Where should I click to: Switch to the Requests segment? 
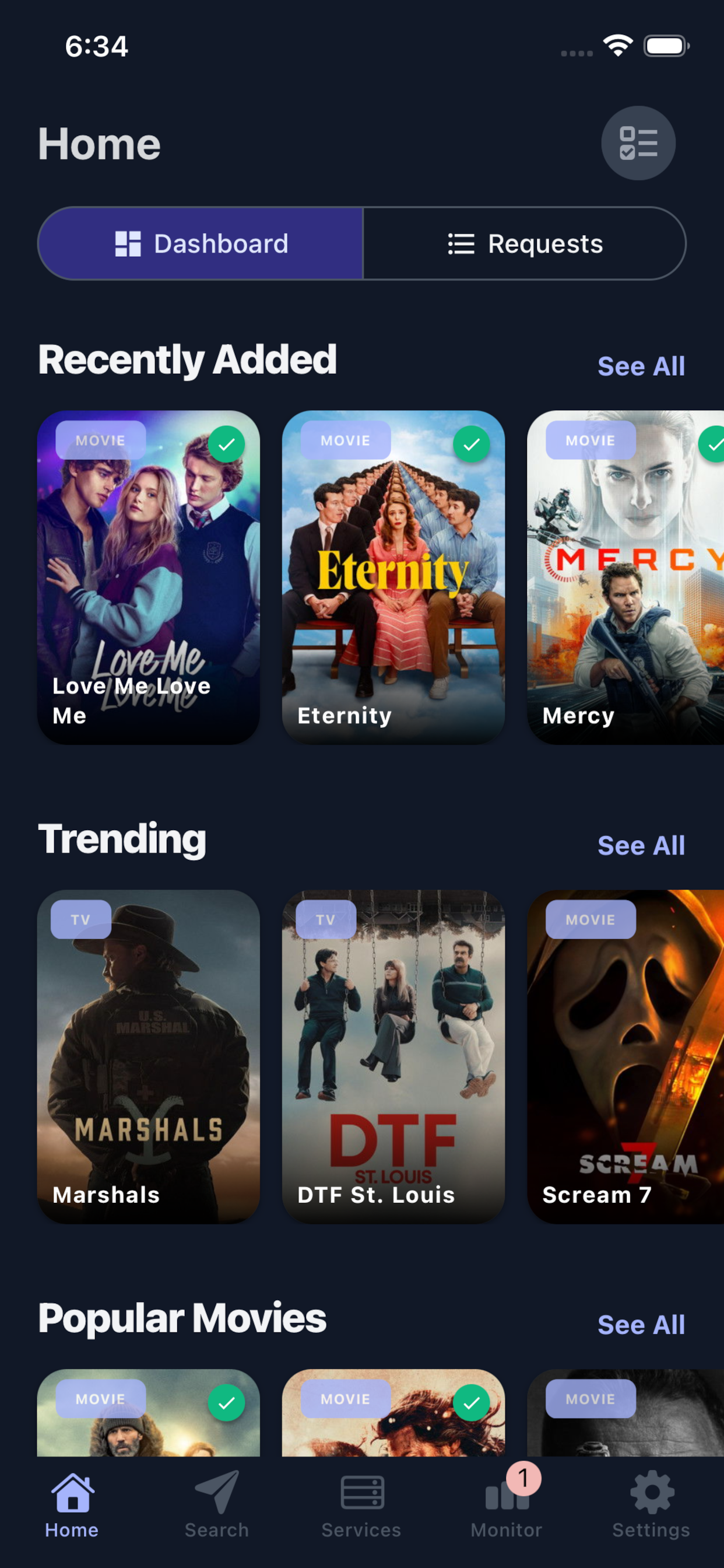tap(525, 243)
